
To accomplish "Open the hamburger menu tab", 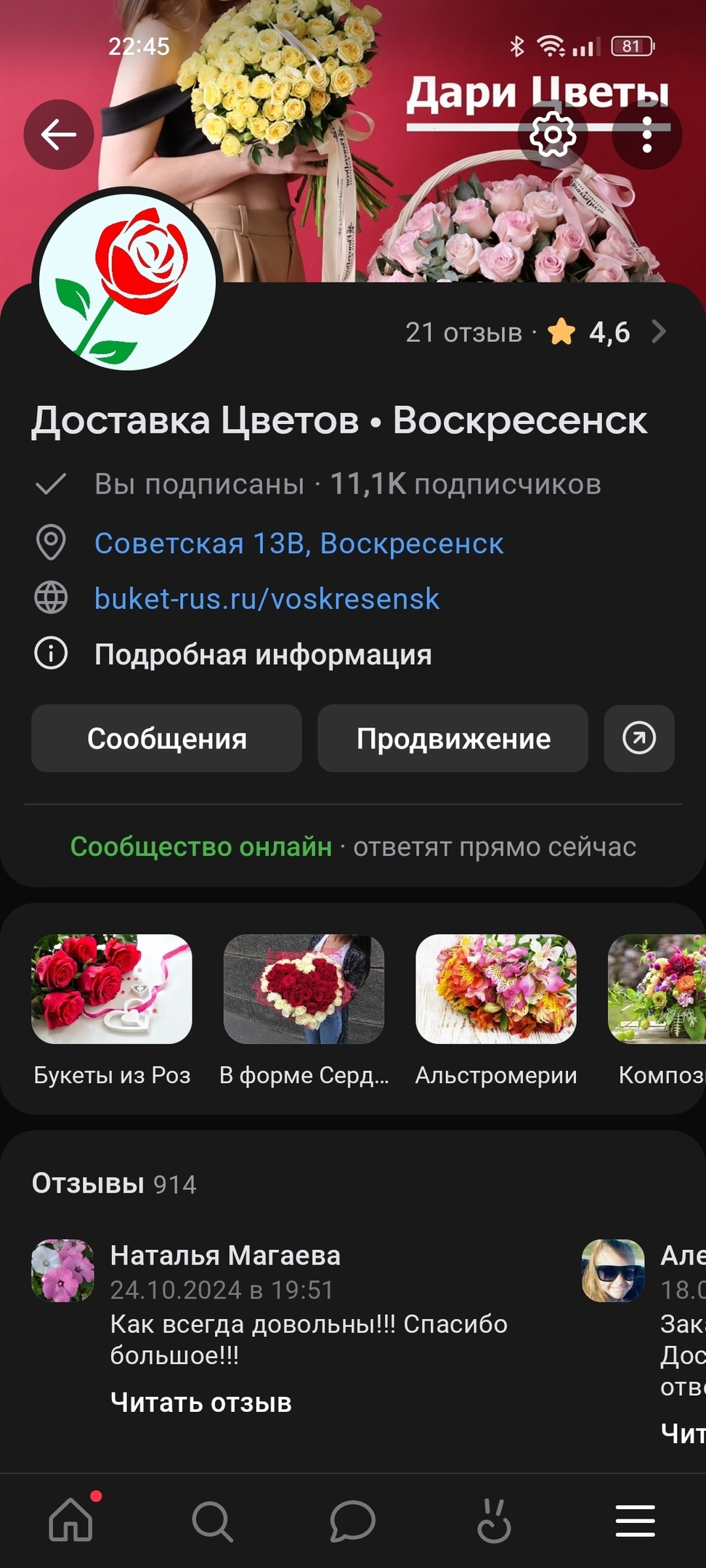I will point(635,1520).
